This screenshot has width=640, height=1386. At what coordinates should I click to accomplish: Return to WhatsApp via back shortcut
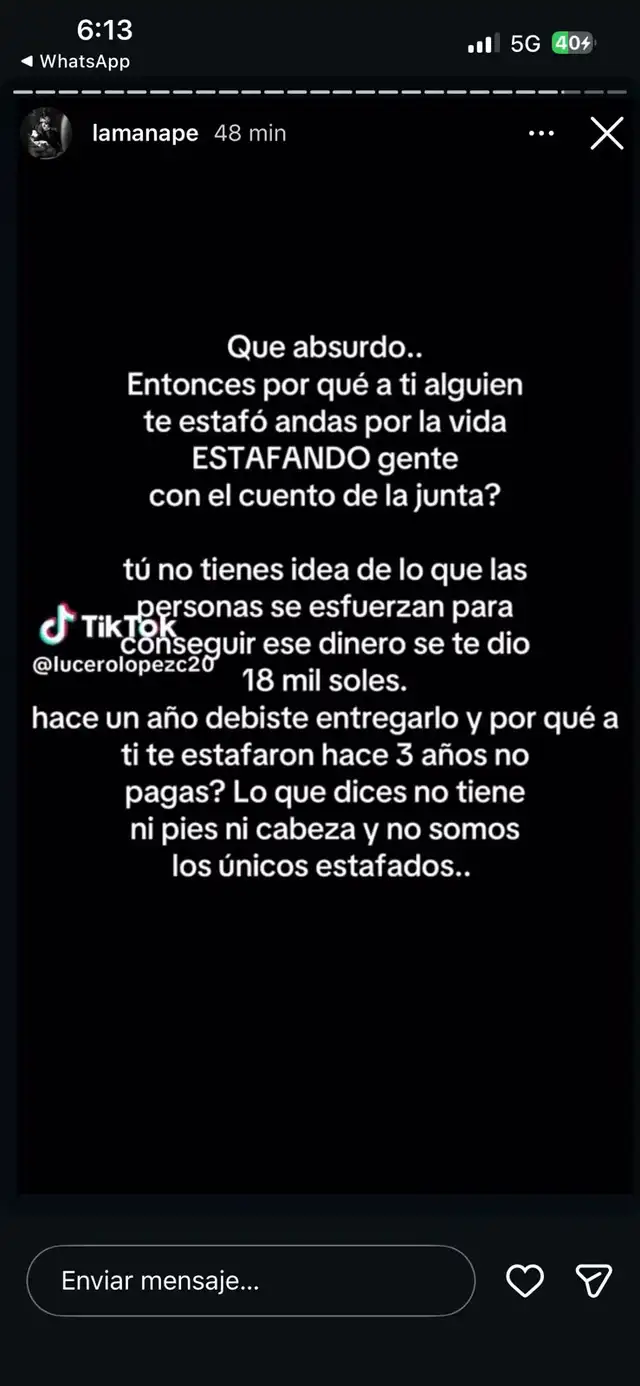pyautogui.click(x=75, y=61)
